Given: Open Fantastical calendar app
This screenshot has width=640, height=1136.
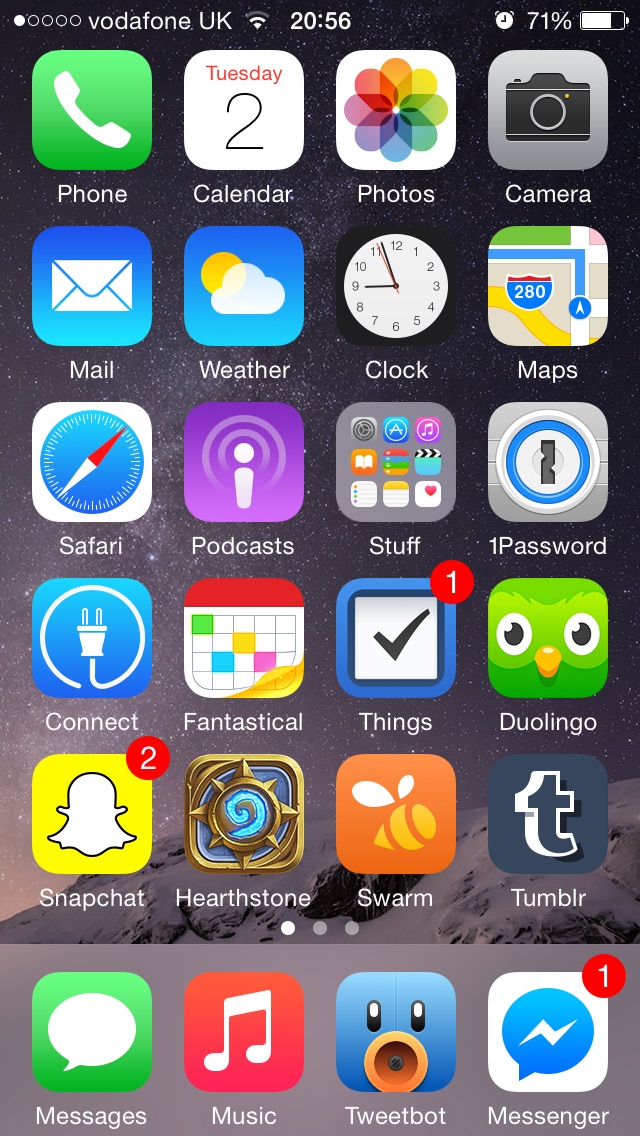Looking at the screenshot, I should click(x=244, y=638).
